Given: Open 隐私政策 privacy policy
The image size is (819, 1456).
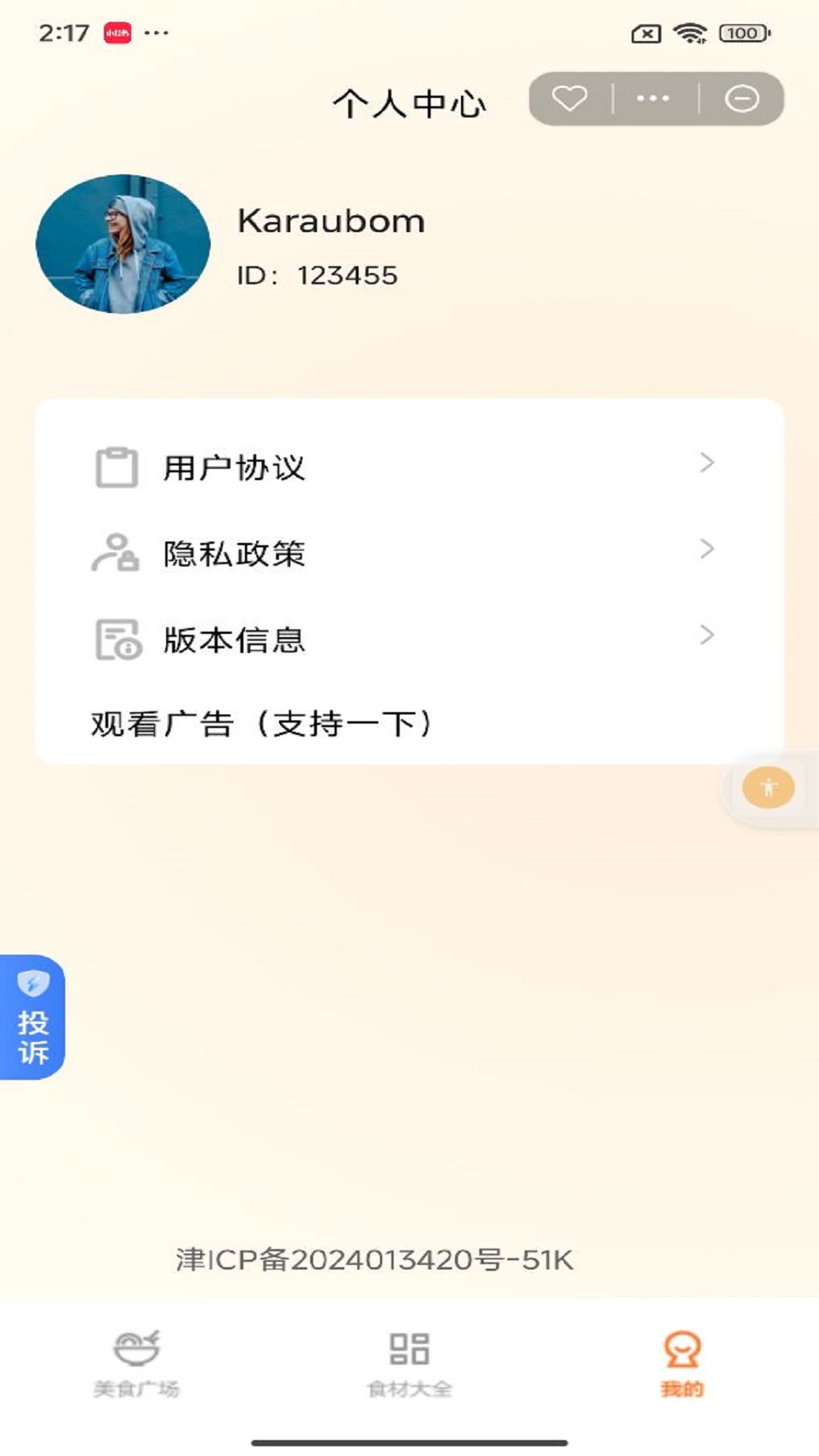Looking at the screenshot, I should click(409, 553).
